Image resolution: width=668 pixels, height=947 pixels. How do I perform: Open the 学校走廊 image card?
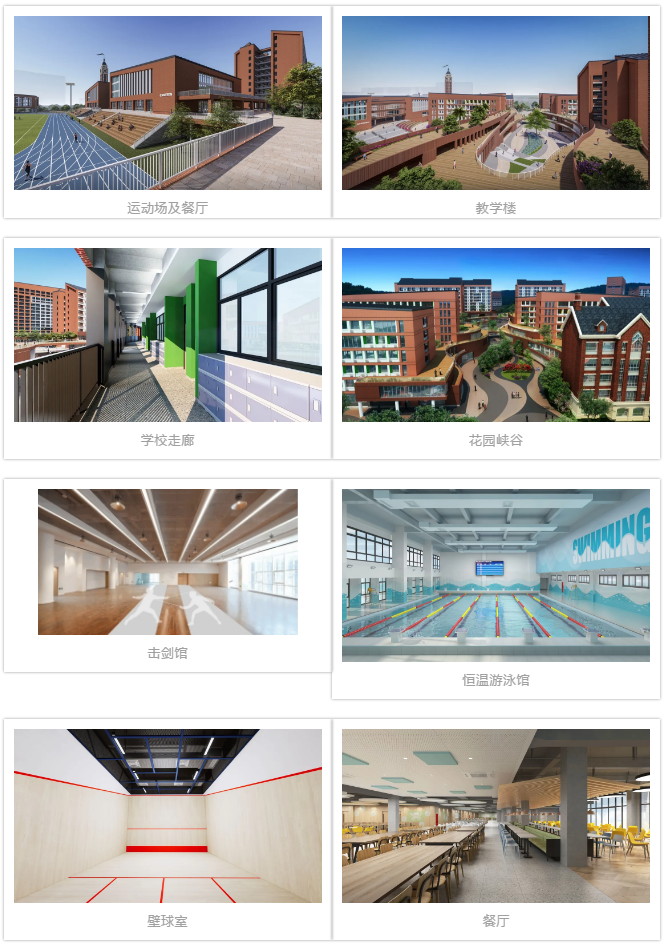pos(167,335)
